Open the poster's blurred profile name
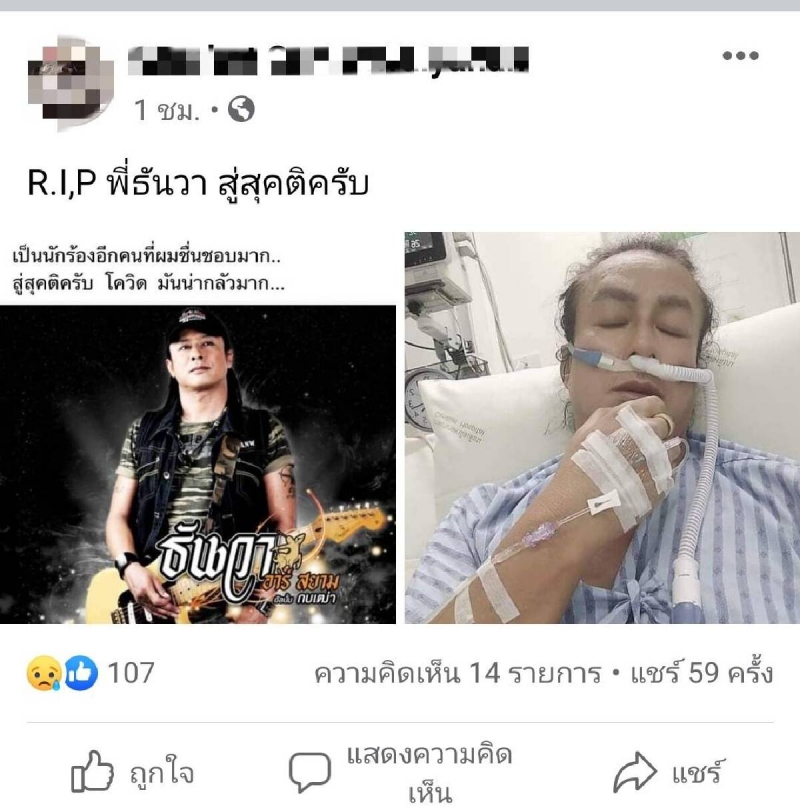The height and width of the screenshot is (808, 800). 330,62
